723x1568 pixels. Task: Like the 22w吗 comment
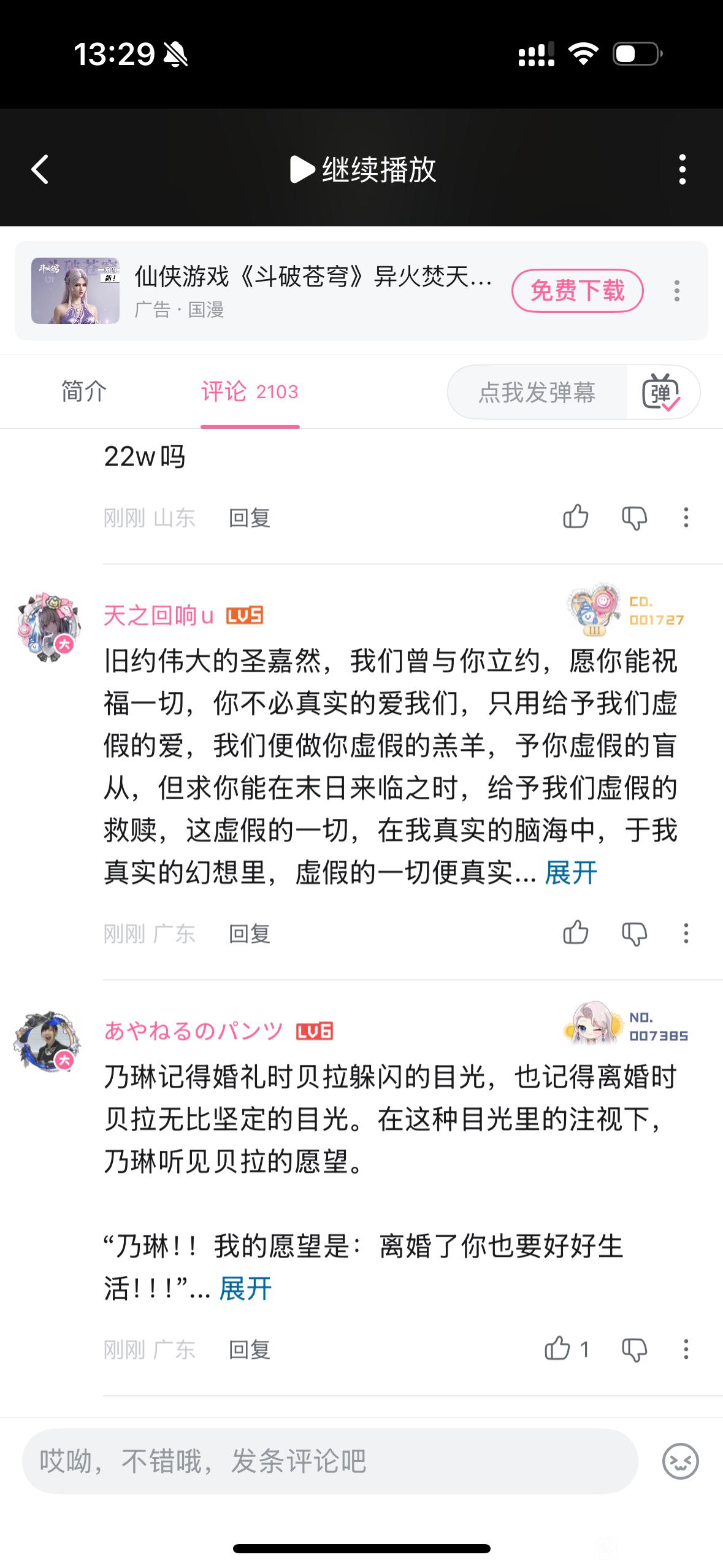575,517
